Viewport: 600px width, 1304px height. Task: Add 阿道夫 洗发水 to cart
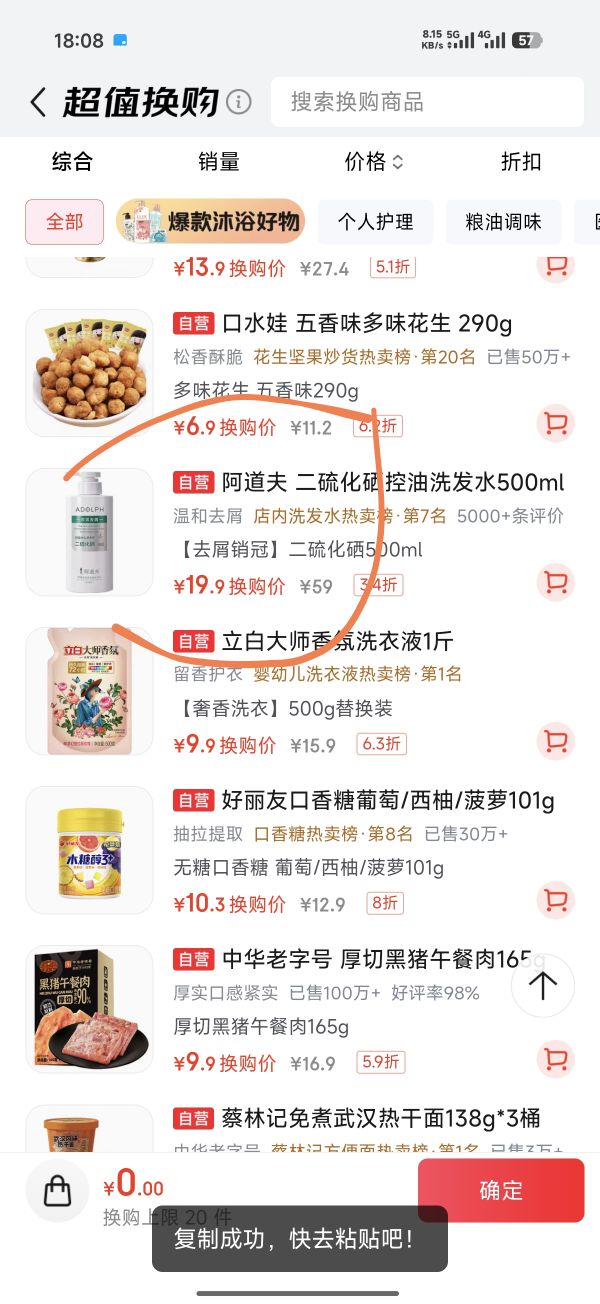[555, 582]
